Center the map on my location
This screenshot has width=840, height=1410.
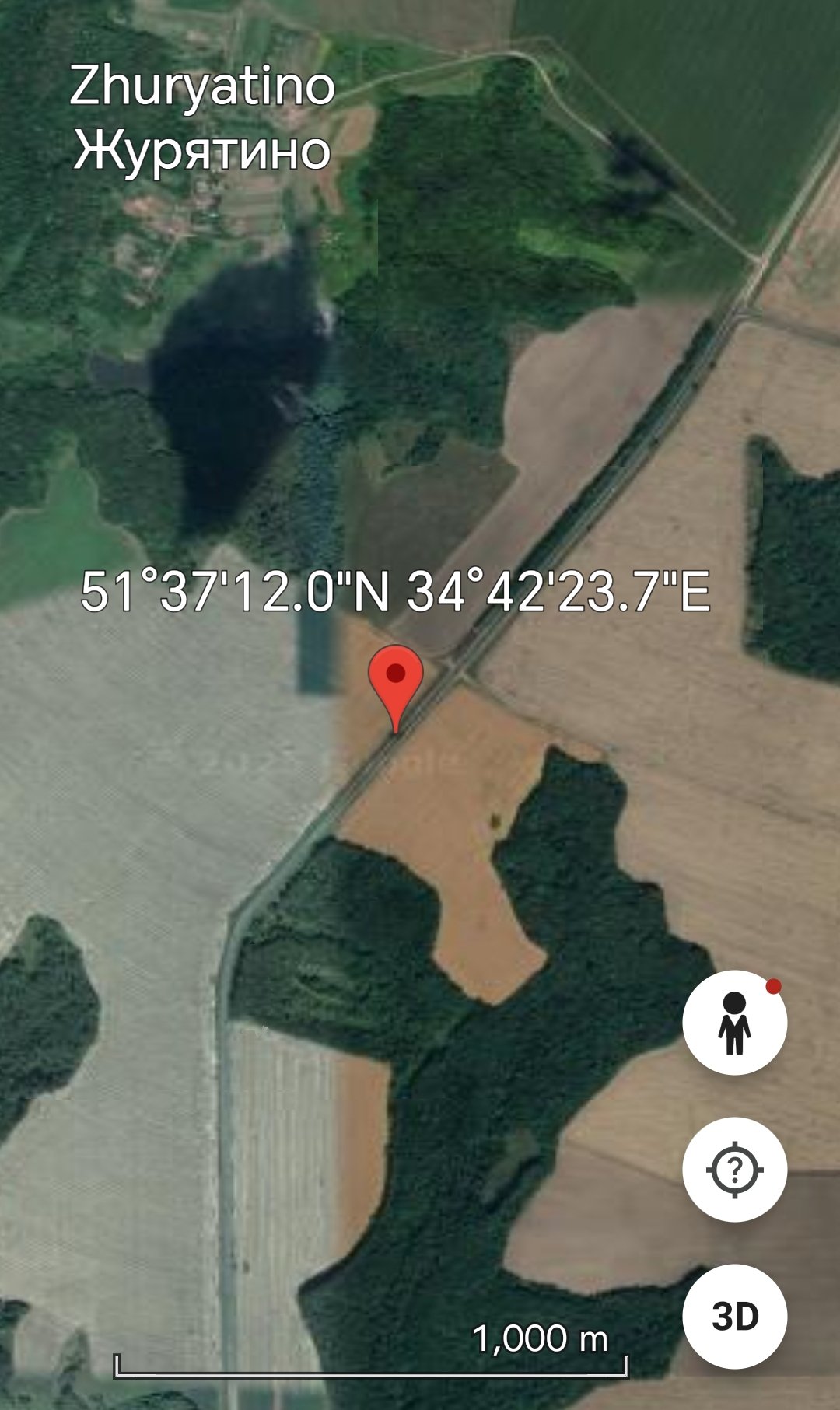tap(734, 1169)
